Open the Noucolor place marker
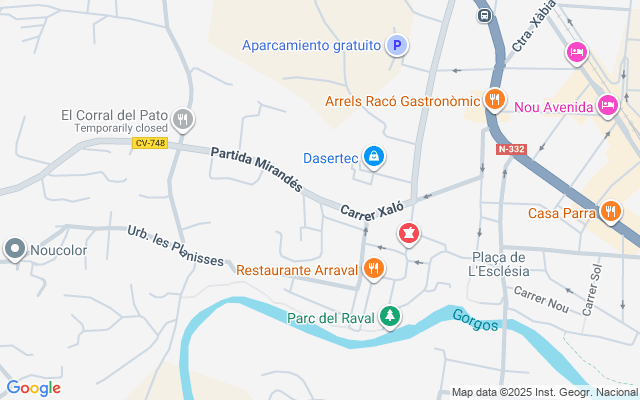Screen dimensions: 640x400 [x=15, y=249]
